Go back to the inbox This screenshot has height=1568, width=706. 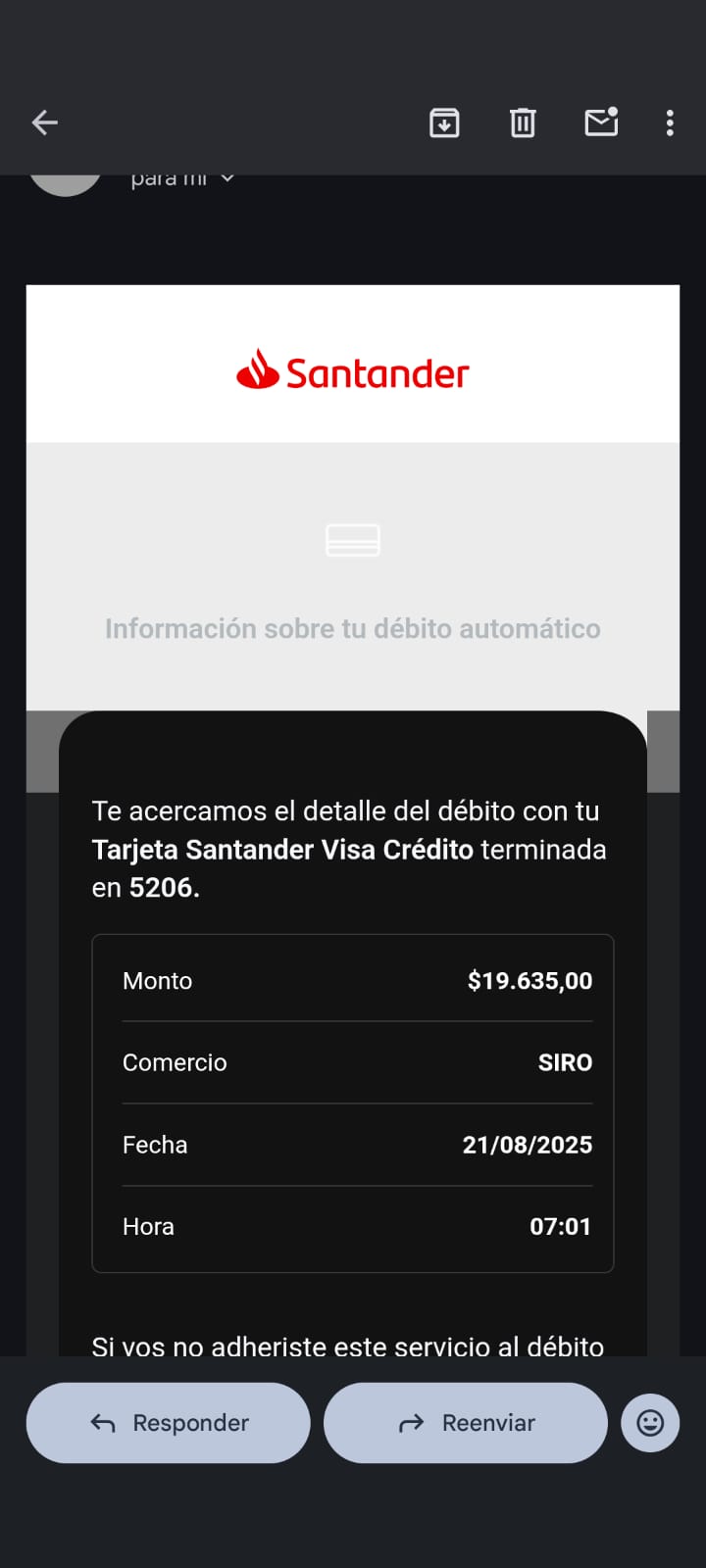45,122
